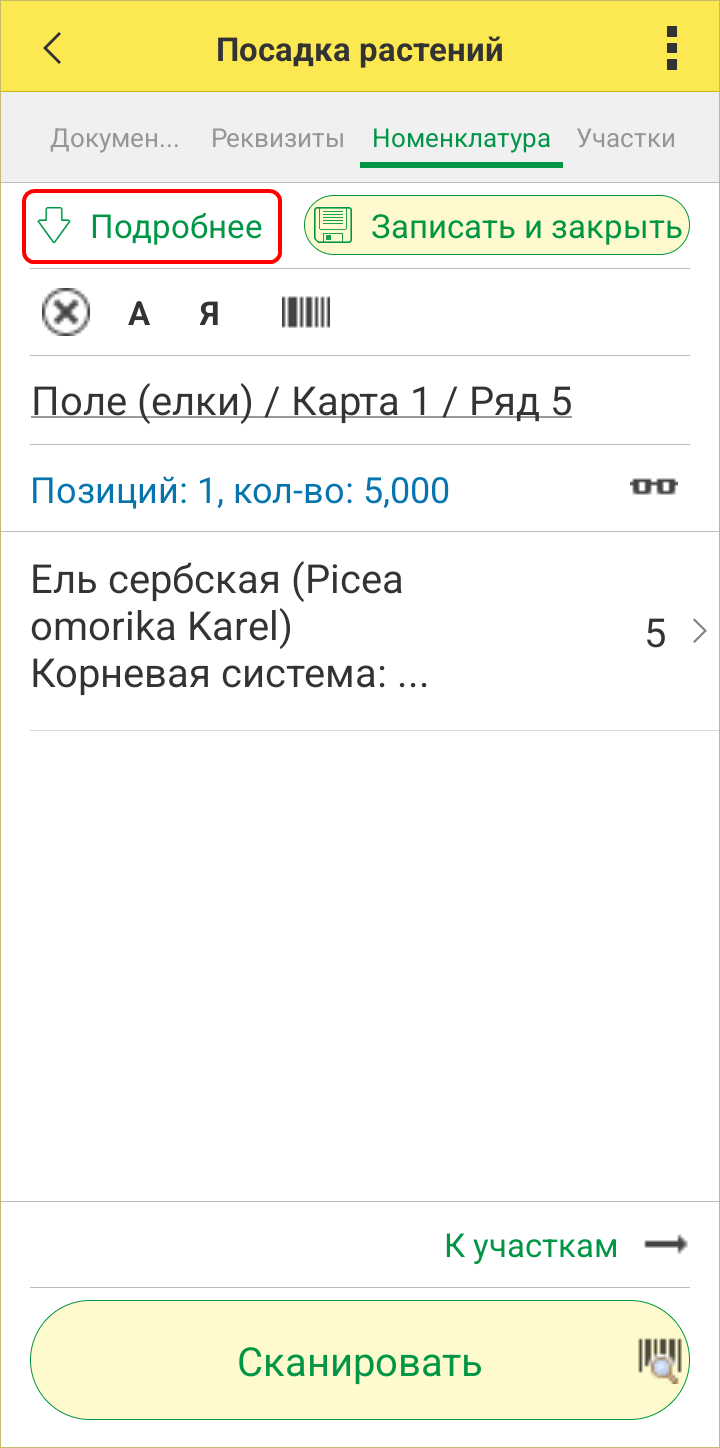Sort by letter А

[139, 314]
